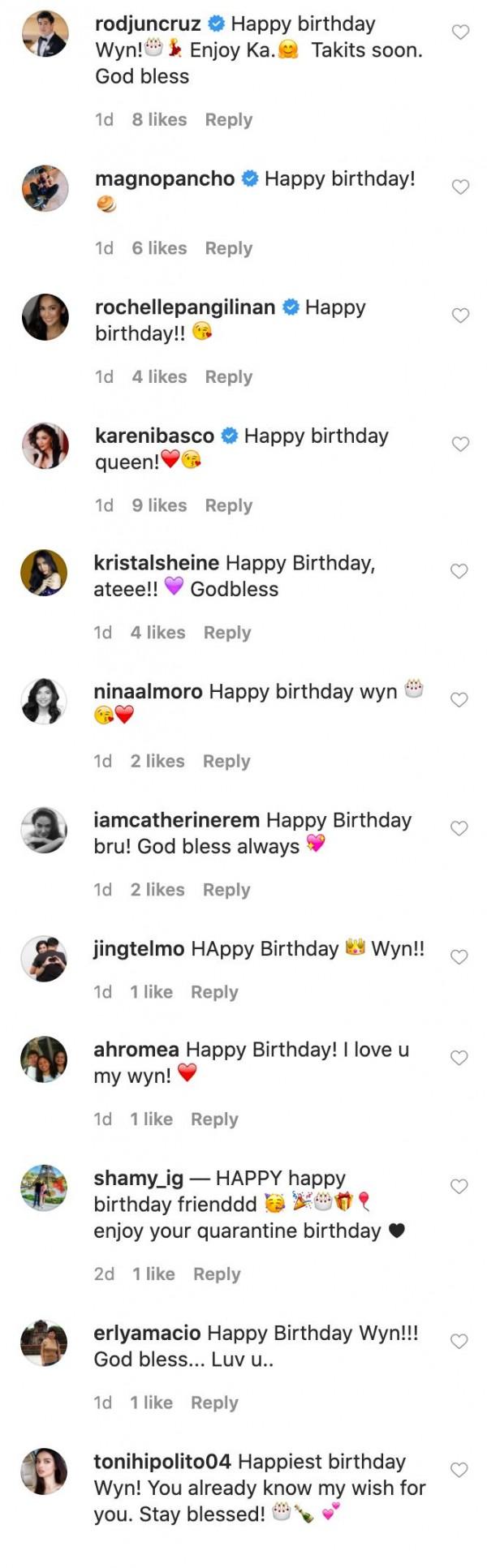This screenshot has width=487, height=1568.
Task: Open shamy_ig's profile via username
Action: coord(138,1178)
